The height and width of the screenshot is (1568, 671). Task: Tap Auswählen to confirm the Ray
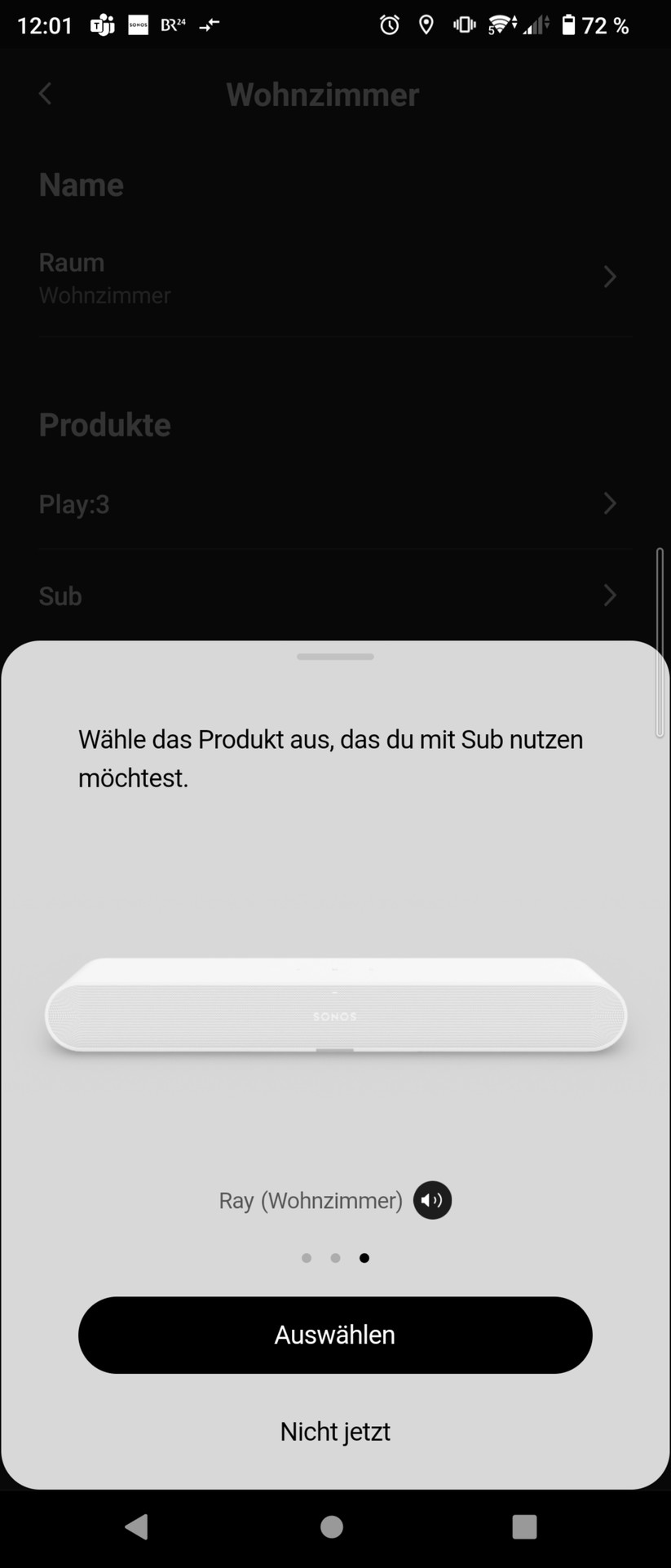click(x=334, y=1335)
